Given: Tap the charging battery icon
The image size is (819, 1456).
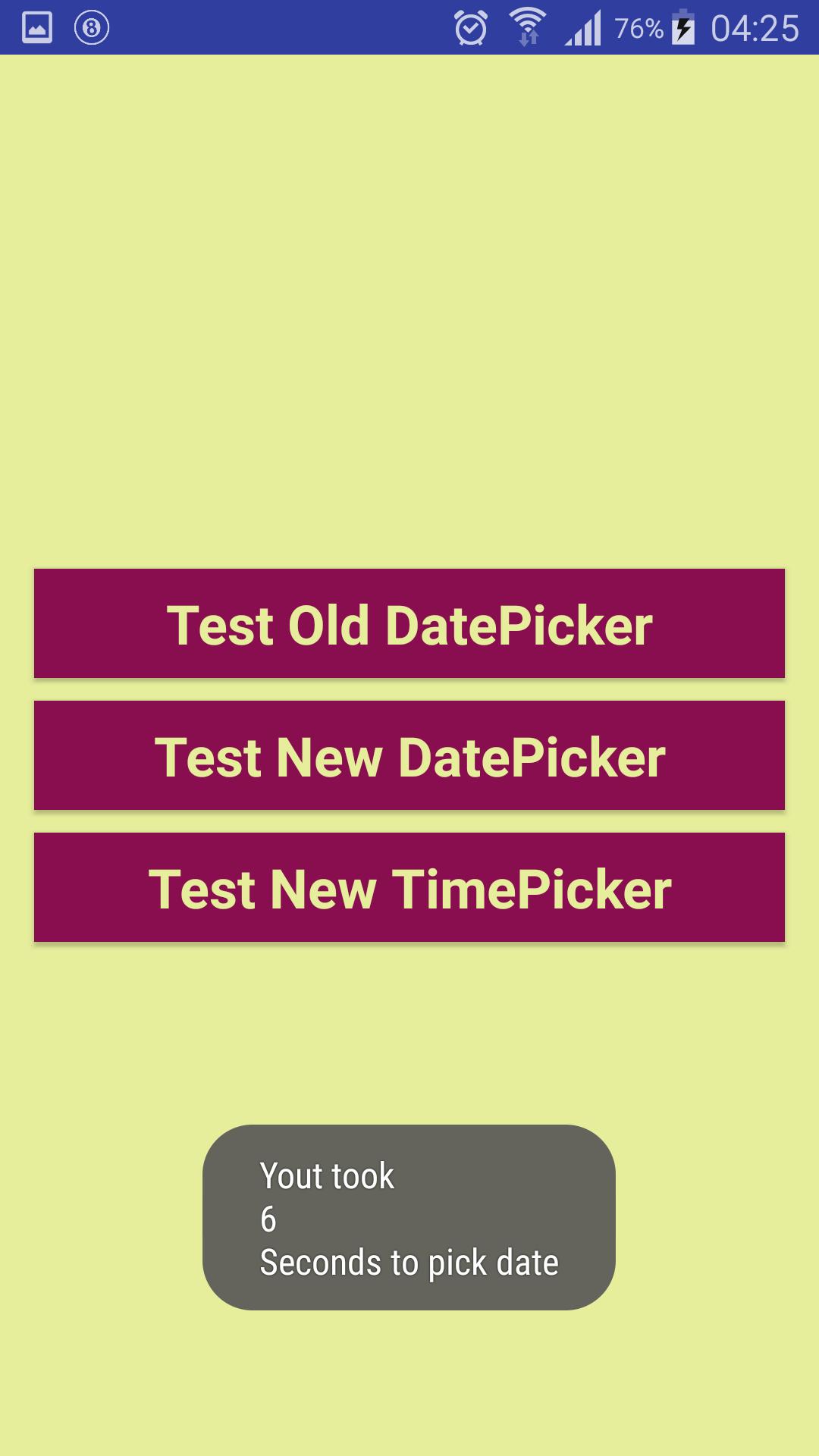Looking at the screenshot, I should (683, 26).
